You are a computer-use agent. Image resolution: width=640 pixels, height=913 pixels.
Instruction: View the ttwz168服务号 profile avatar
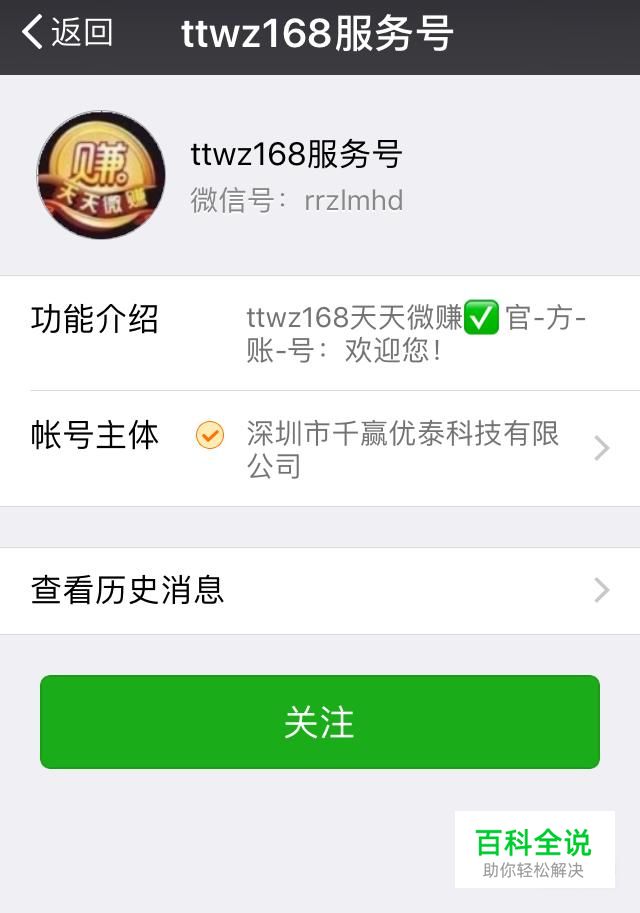pyautogui.click(x=101, y=176)
